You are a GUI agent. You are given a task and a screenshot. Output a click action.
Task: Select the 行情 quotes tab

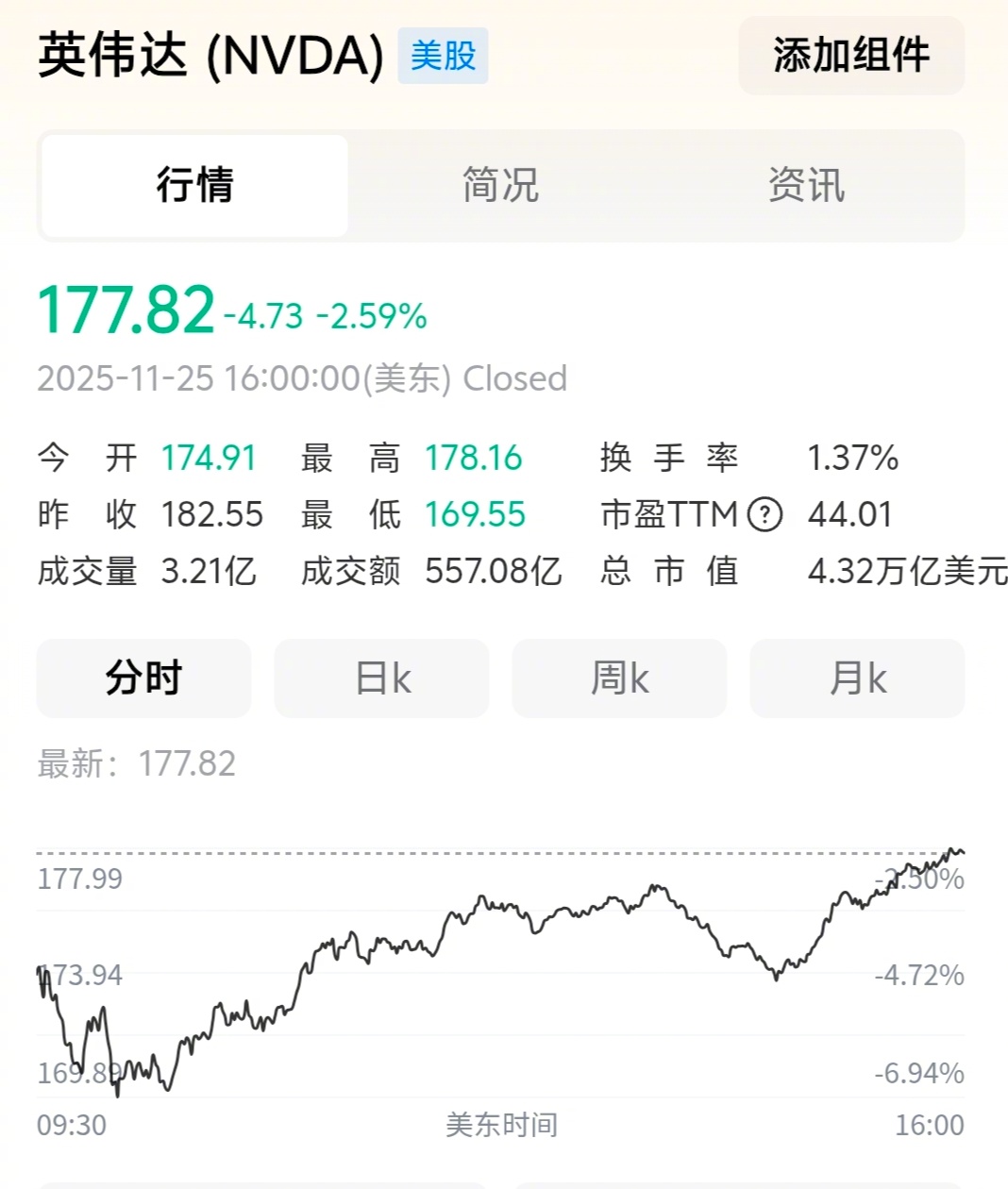[192, 185]
